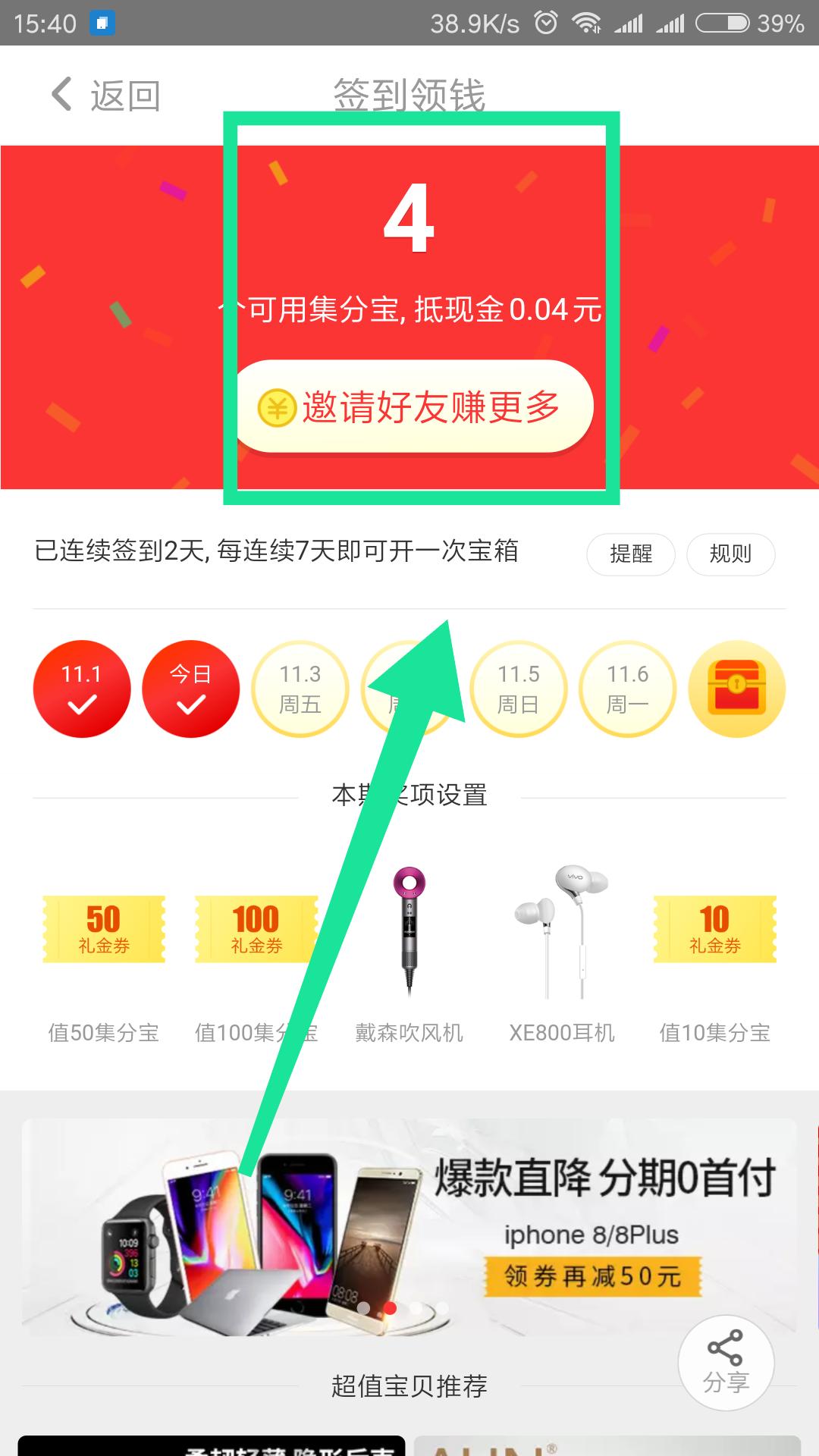Tap the 100礼金券 coupon icon
Screen dimensions: 819x1456
coord(256,929)
